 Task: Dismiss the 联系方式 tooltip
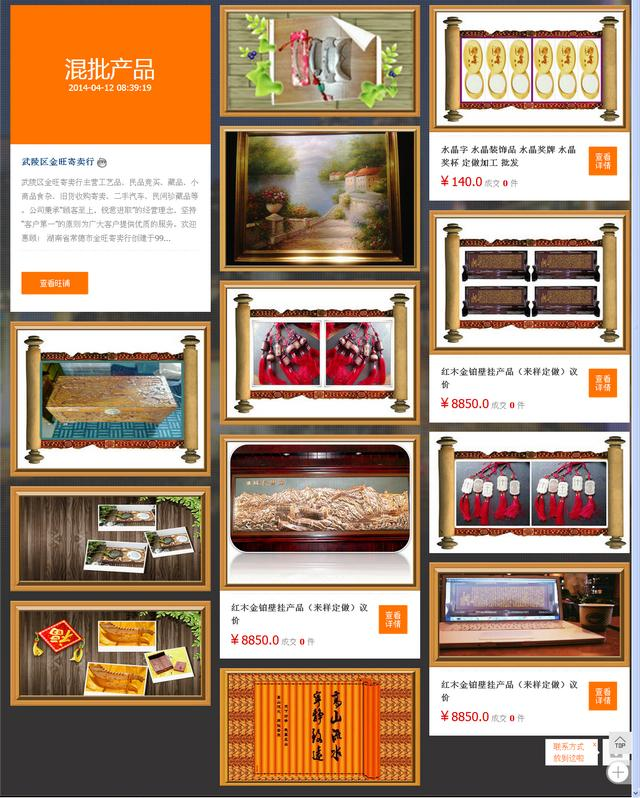click(x=594, y=745)
